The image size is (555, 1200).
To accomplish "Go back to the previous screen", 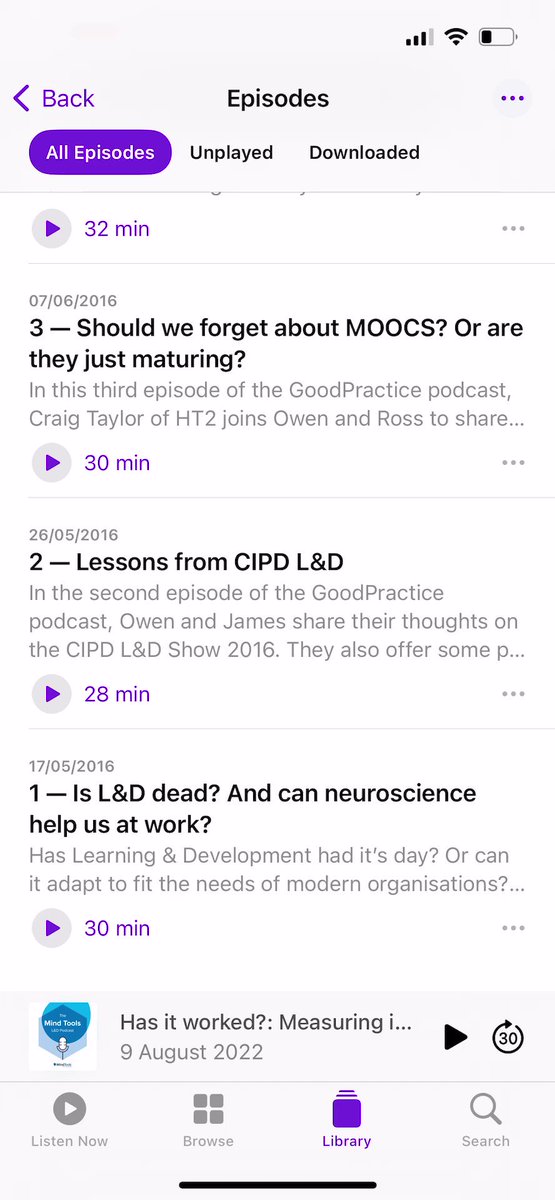I will (x=54, y=98).
